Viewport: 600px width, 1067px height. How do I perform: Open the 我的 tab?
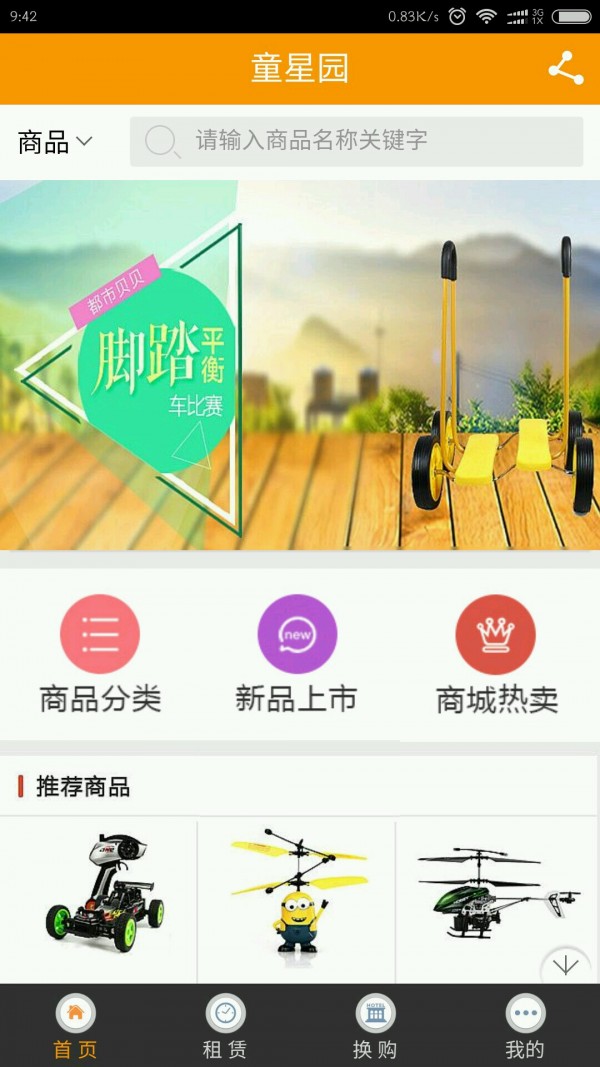click(525, 1026)
